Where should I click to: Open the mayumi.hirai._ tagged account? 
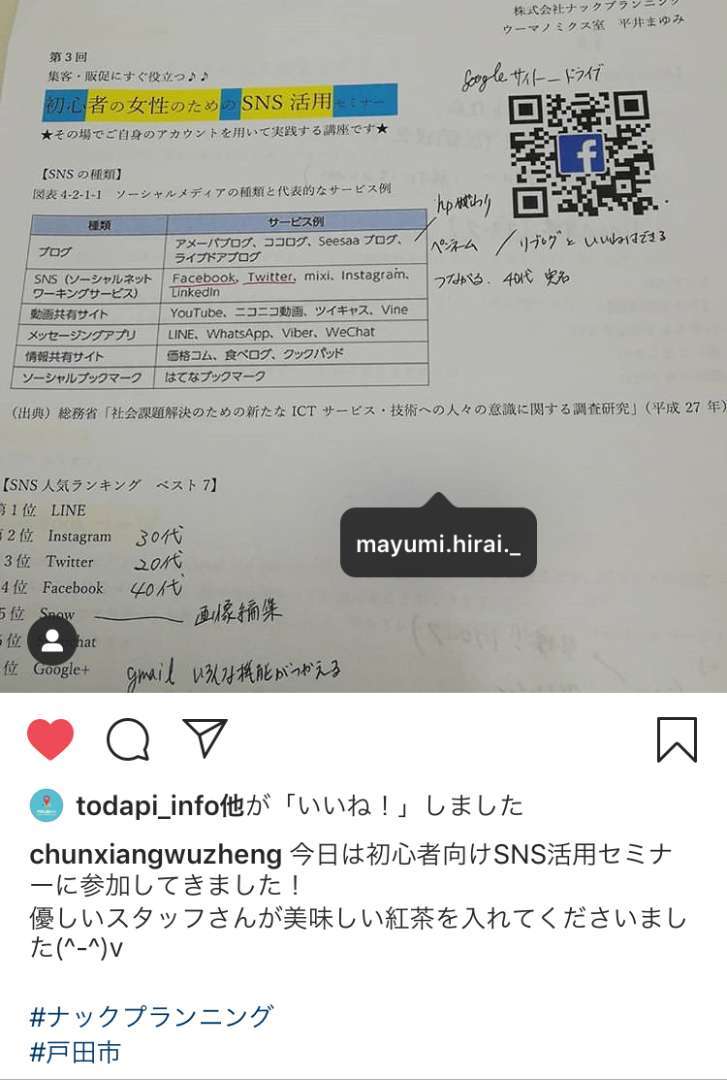click(438, 545)
